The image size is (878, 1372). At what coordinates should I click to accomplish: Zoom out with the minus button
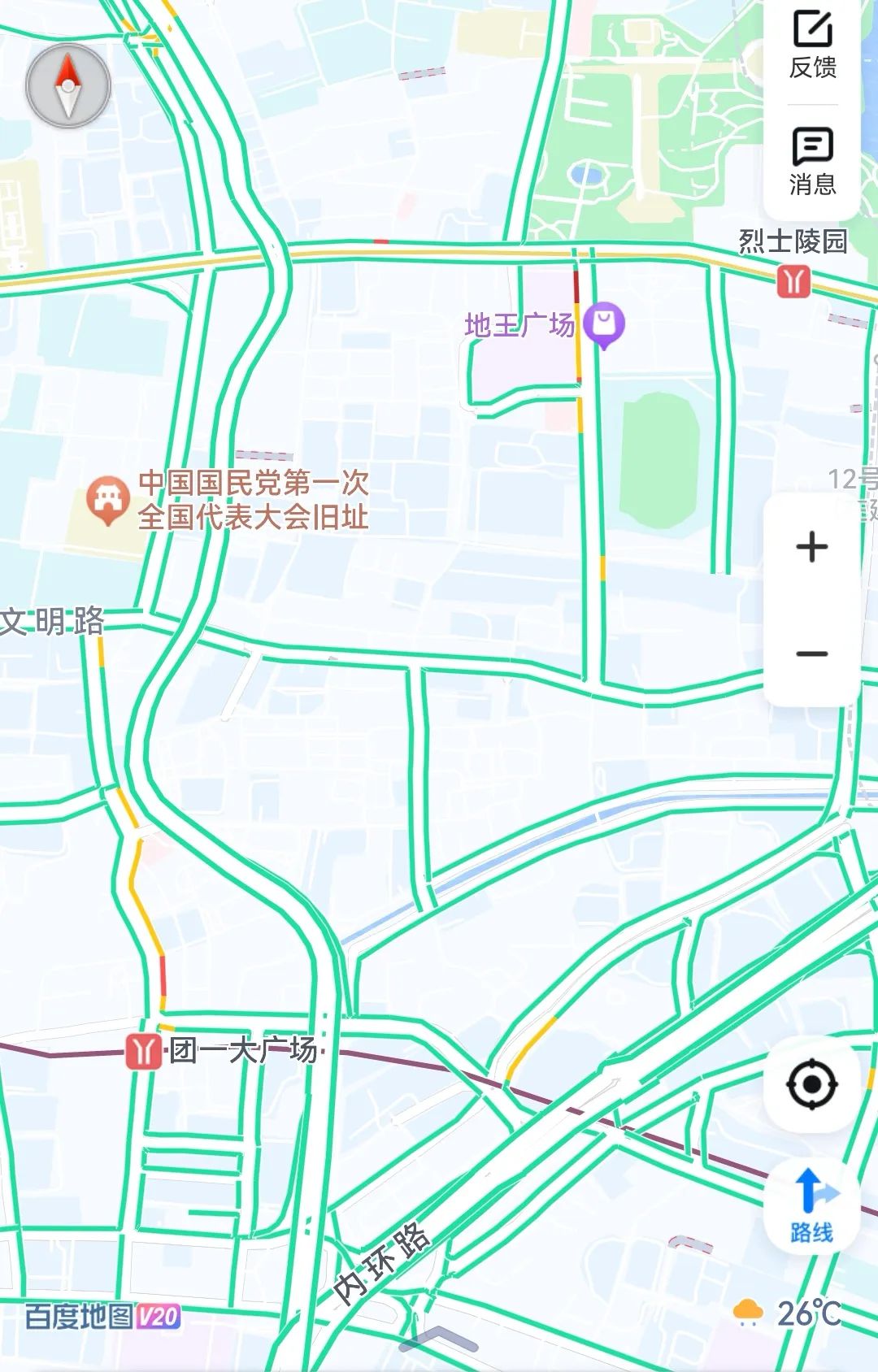[812, 653]
